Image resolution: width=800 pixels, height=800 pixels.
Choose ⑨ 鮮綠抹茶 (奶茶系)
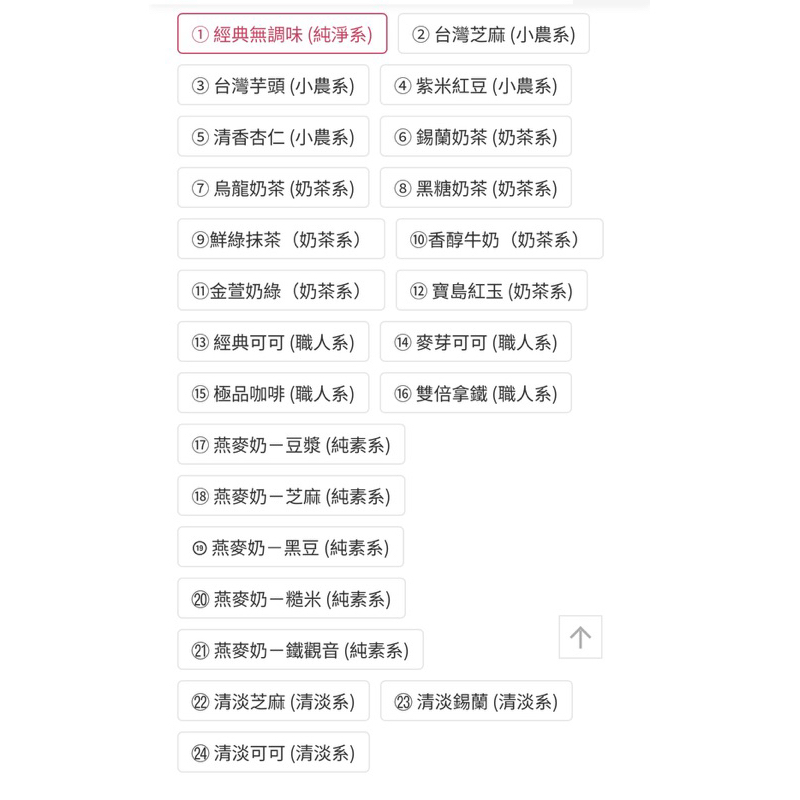281,239
